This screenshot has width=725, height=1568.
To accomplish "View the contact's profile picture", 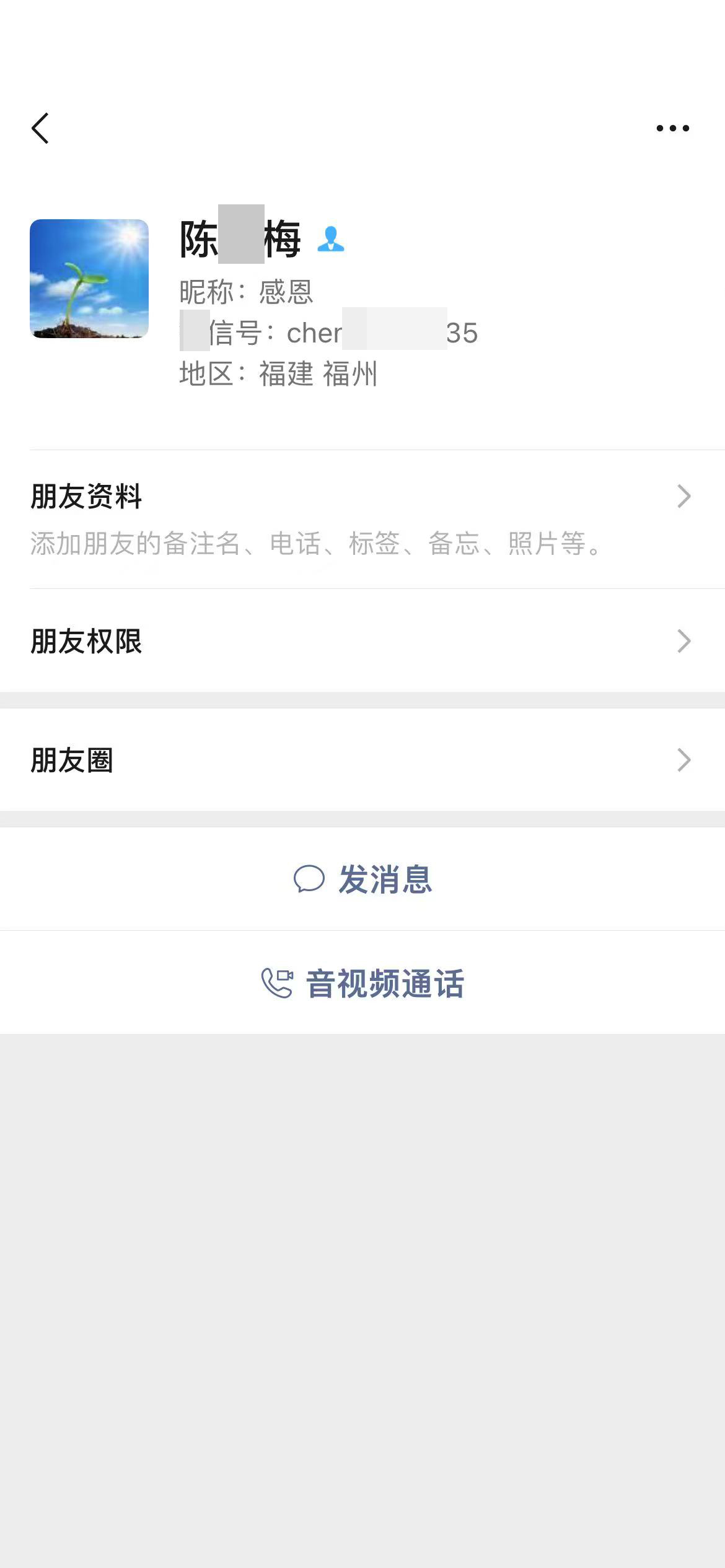I will point(89,279).
